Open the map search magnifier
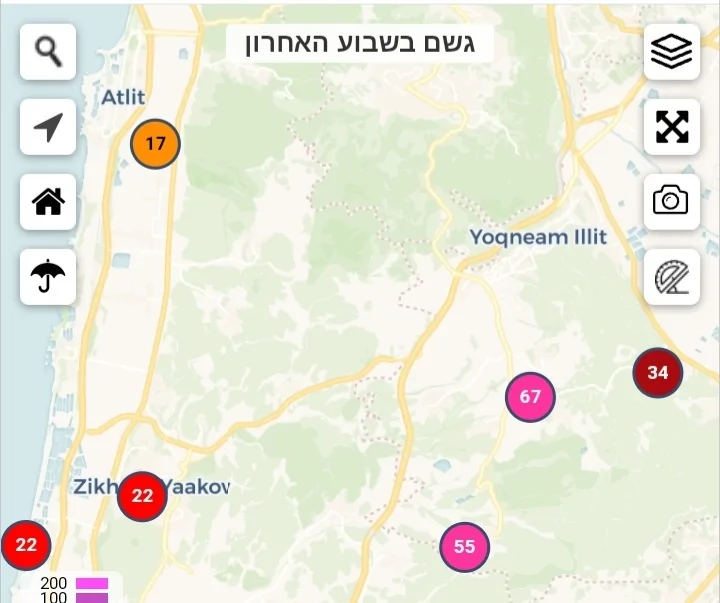Image resolution: width=720 pixels, height=603 pixels. pyautogui.click(x=48, y=52)
